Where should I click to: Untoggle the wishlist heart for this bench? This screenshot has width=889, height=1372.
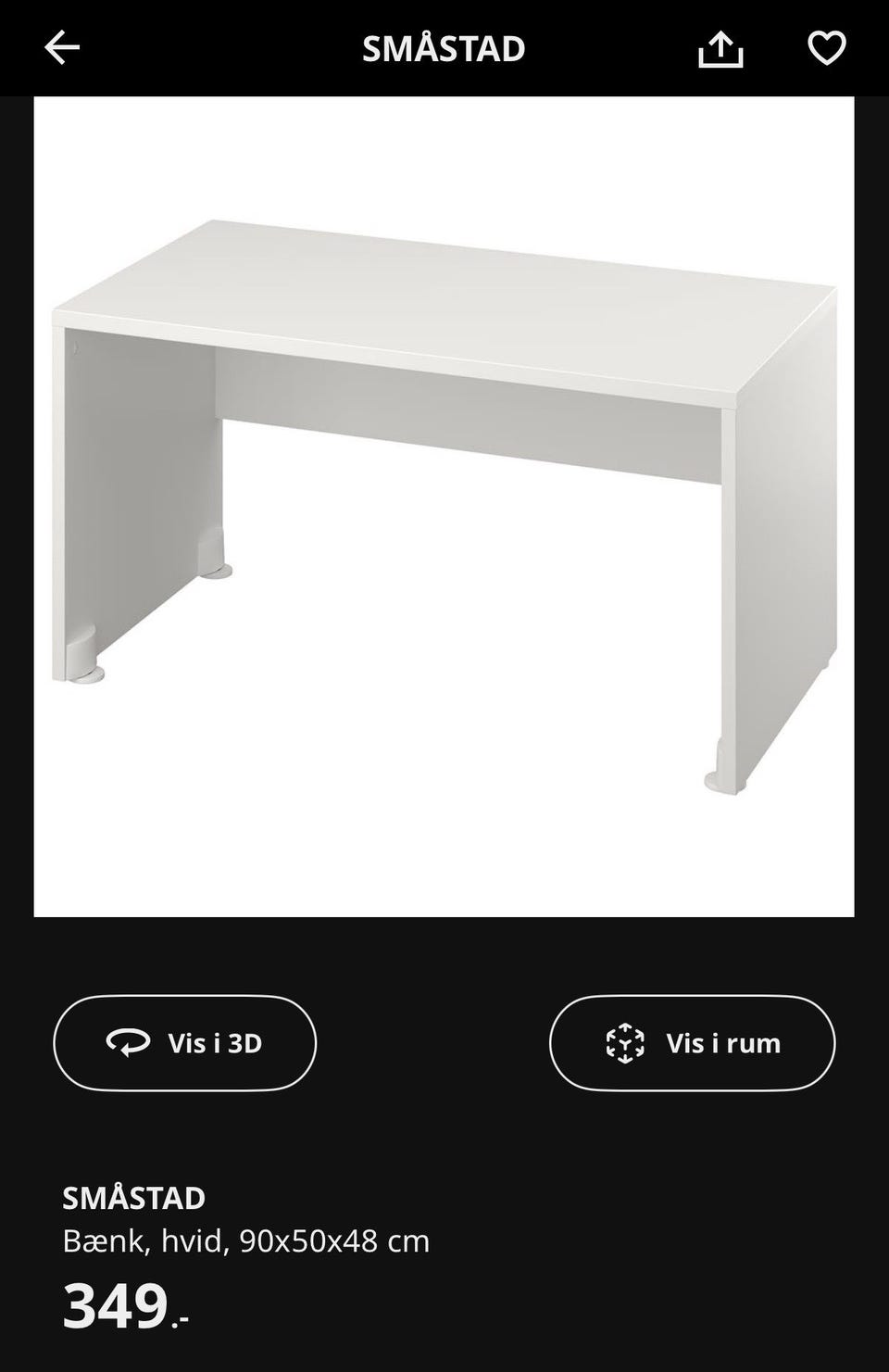[x=827, y=49]
